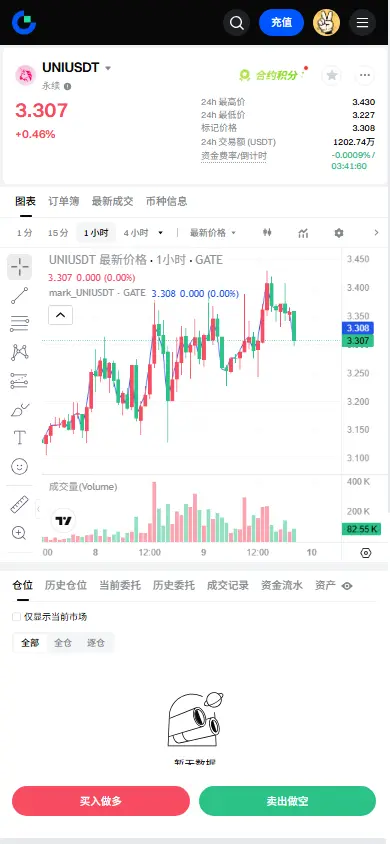Open the search icon in top bar
Viewport: 390px width, 844px height.
(236, 23)
